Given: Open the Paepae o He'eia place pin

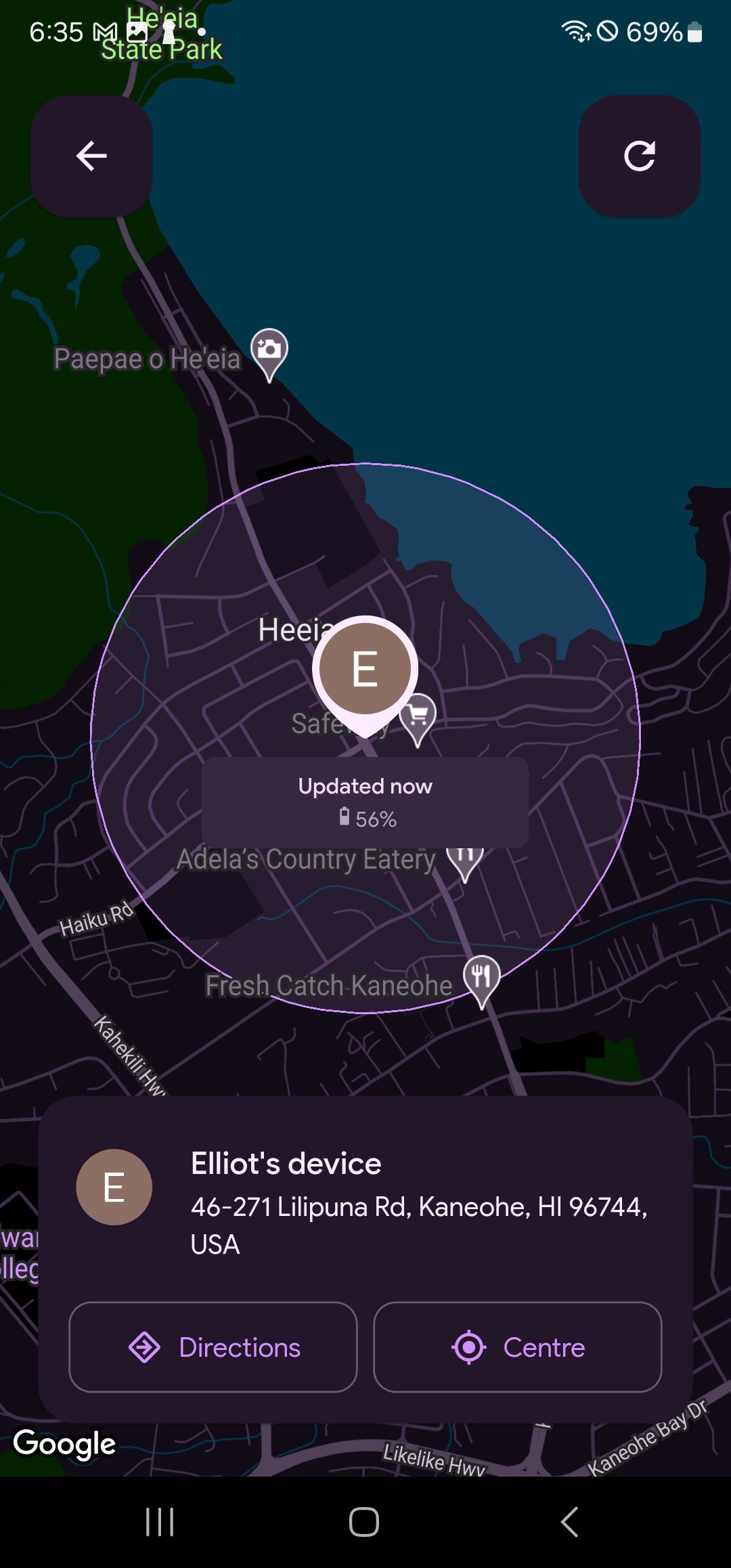Looking at the screenshot, I should click(269, 351).
